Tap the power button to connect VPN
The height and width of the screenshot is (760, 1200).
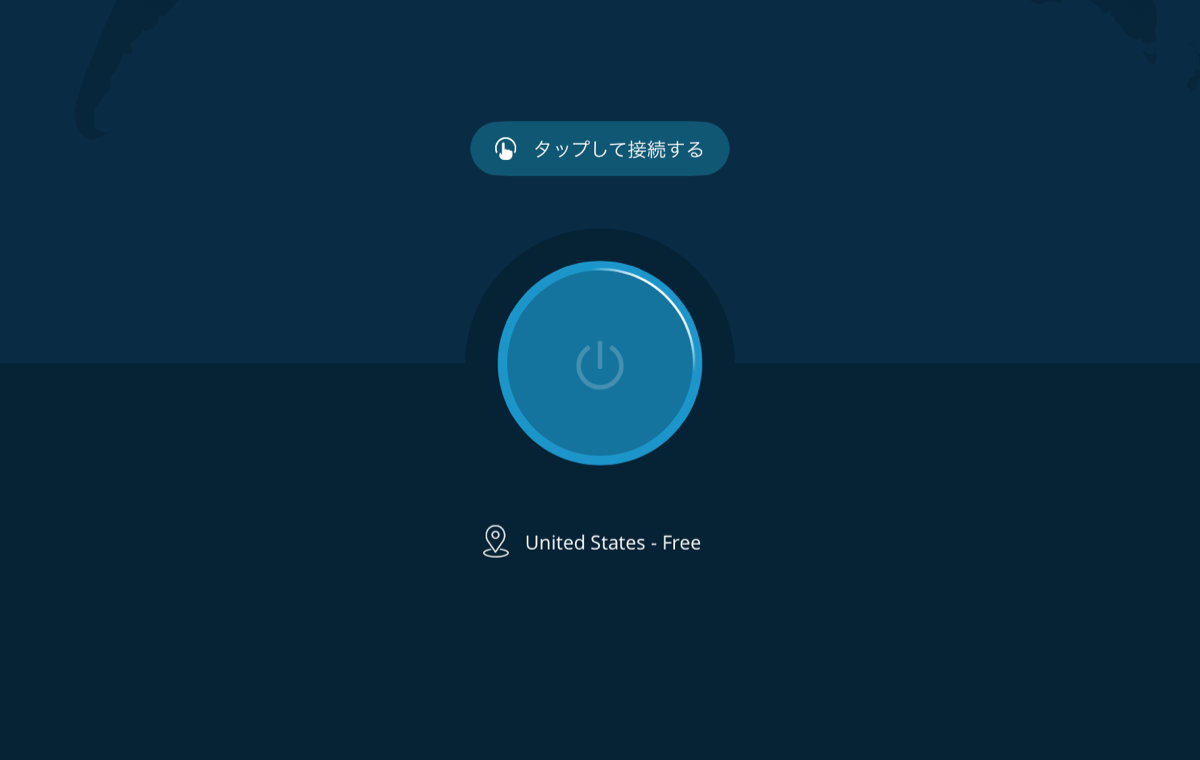pos(600,363)
